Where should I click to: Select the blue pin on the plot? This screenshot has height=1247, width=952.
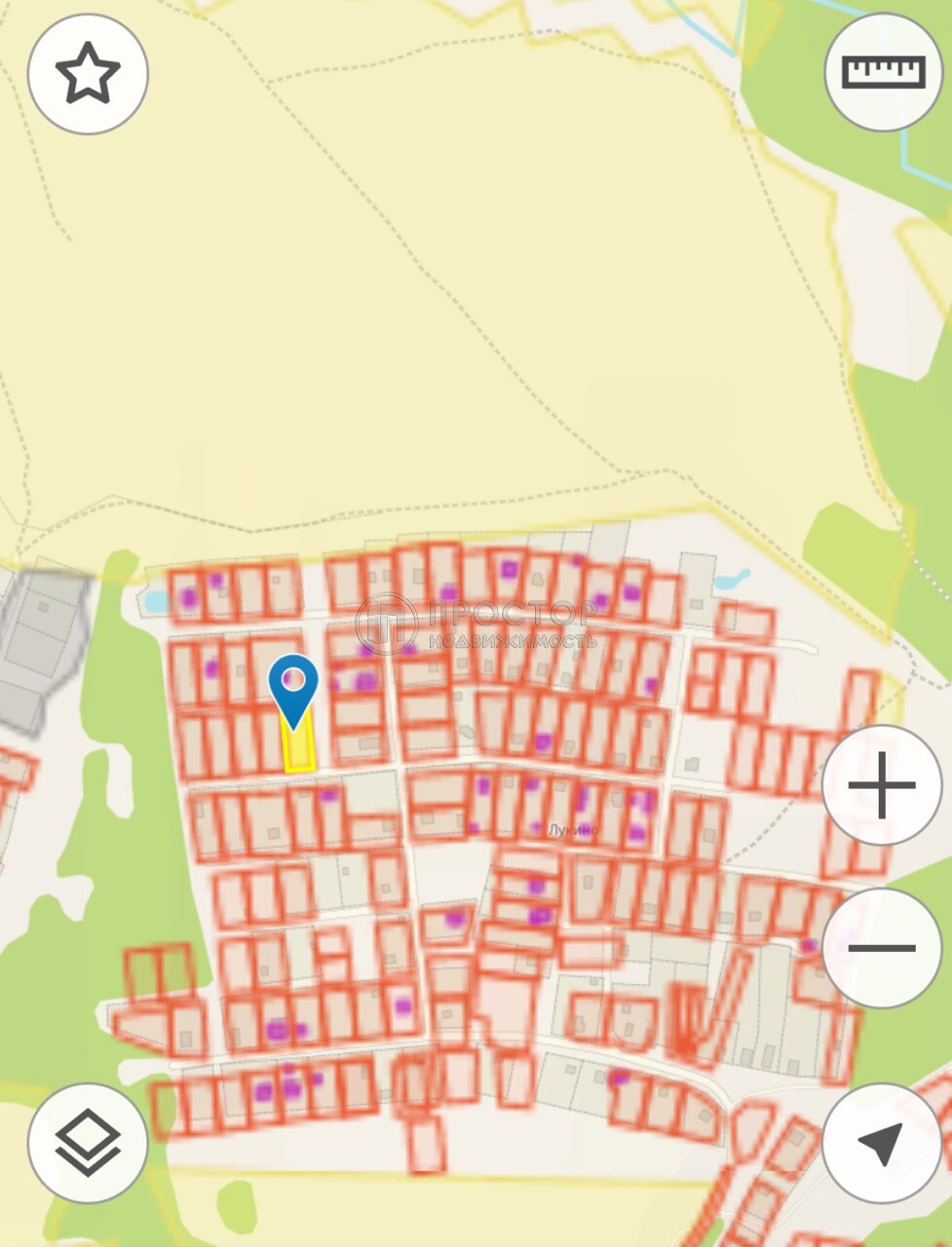tap(293, 687)
